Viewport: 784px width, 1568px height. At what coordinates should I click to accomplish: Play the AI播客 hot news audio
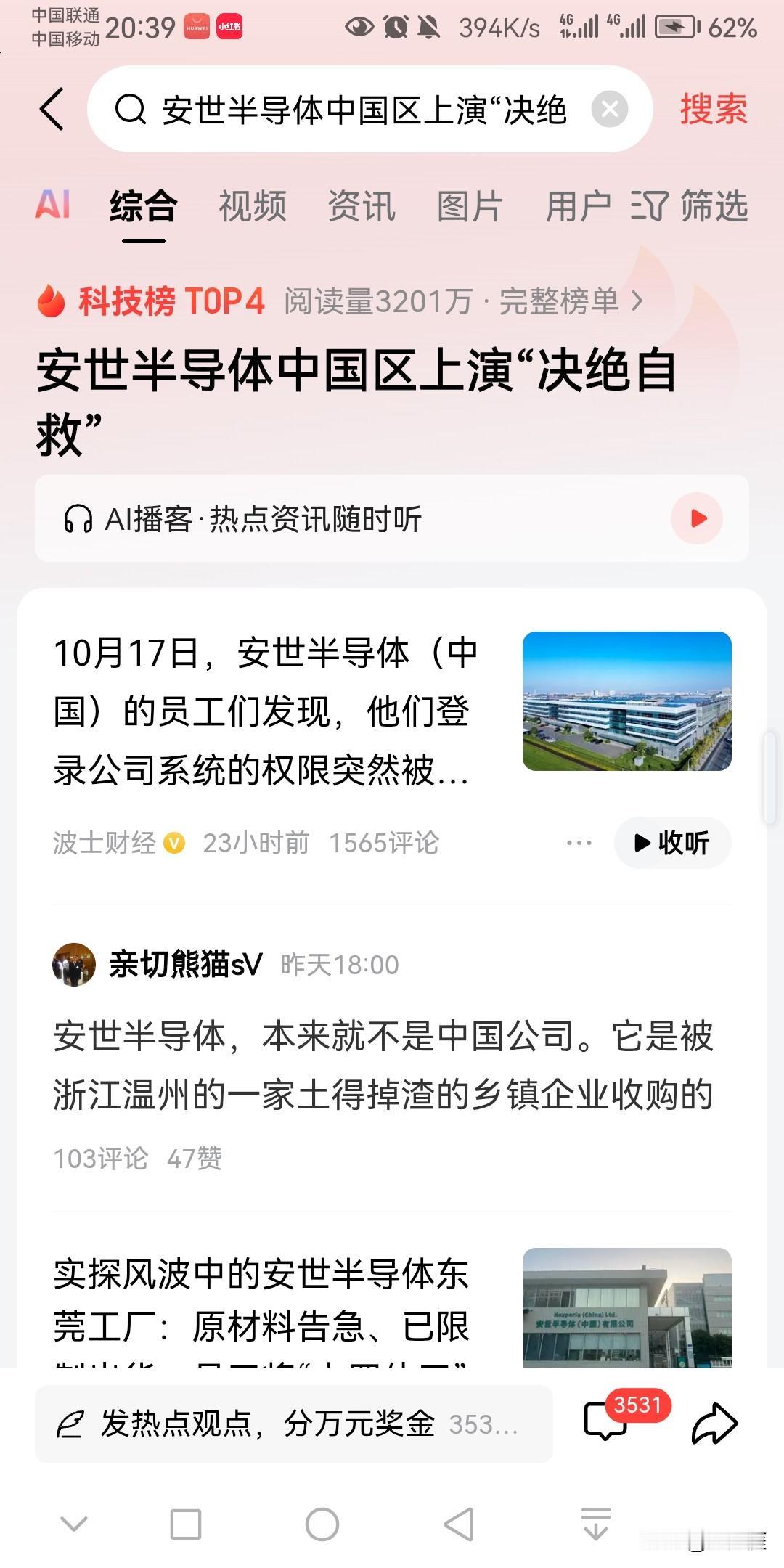[x=697, y=518]
